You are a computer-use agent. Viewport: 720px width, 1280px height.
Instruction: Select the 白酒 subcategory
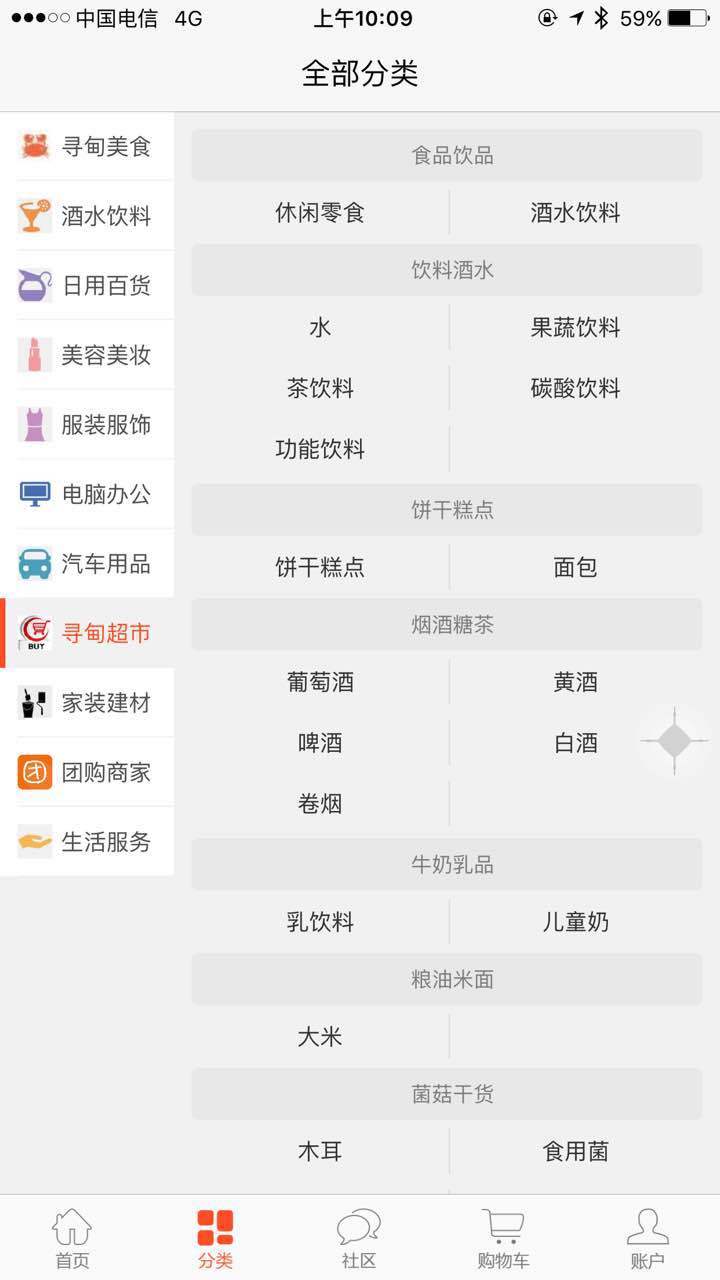576,742
